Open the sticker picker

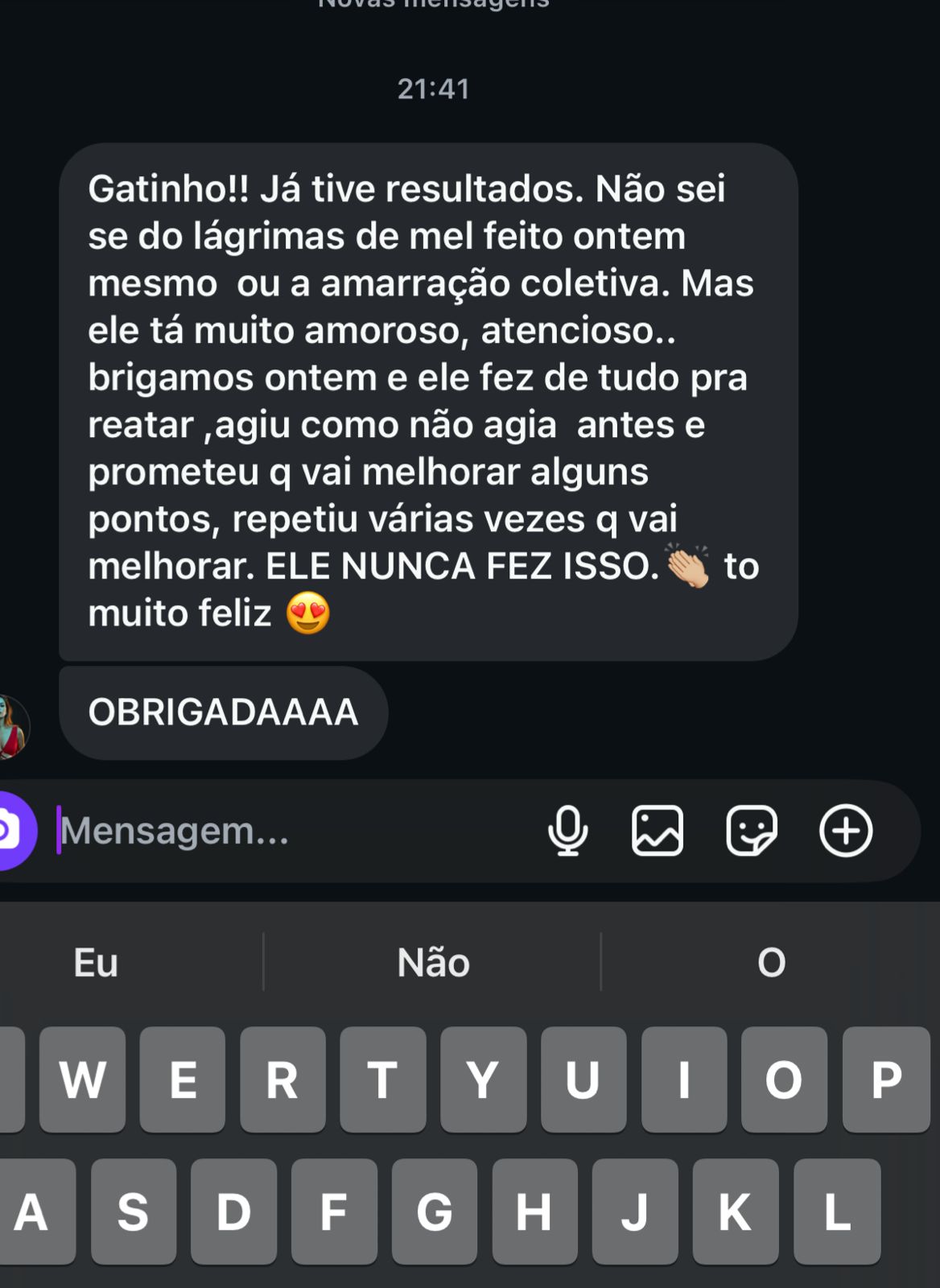point(751,831)
